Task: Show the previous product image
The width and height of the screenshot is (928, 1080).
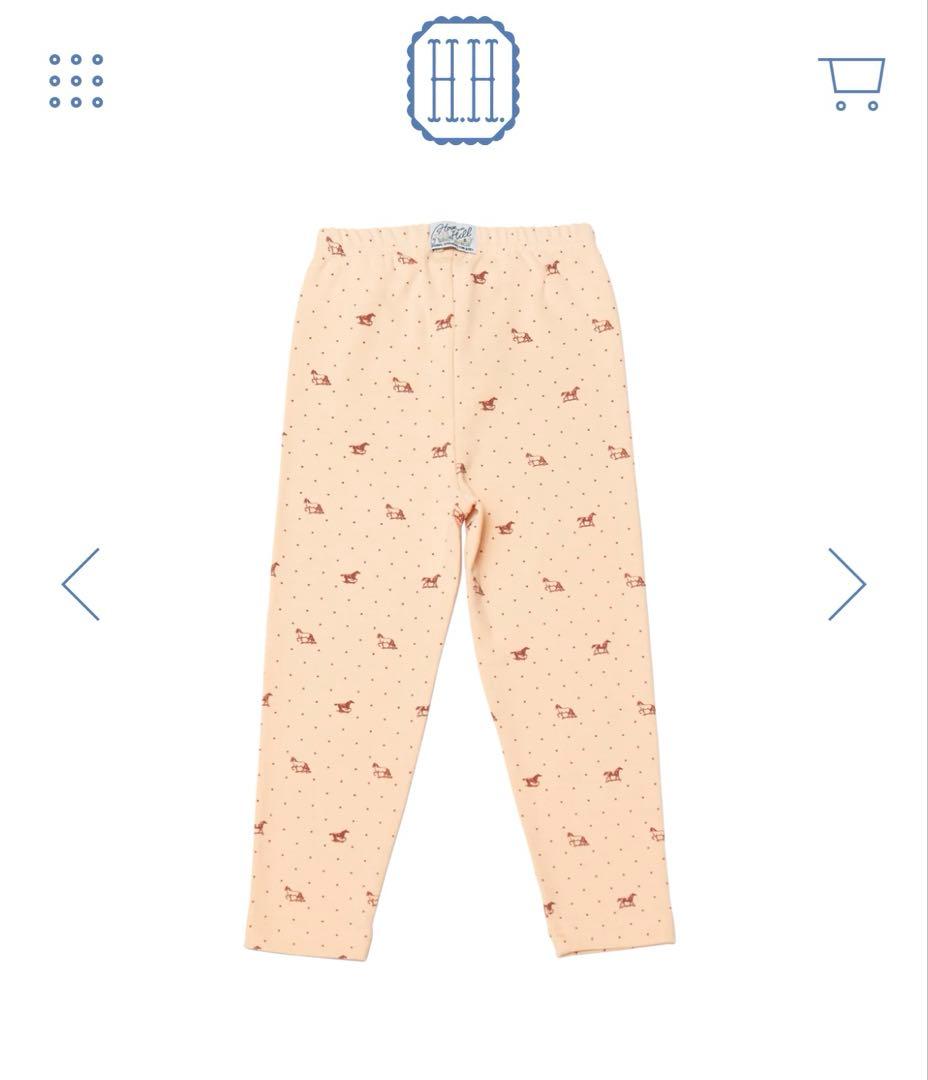Action: (x=81, y=584)
